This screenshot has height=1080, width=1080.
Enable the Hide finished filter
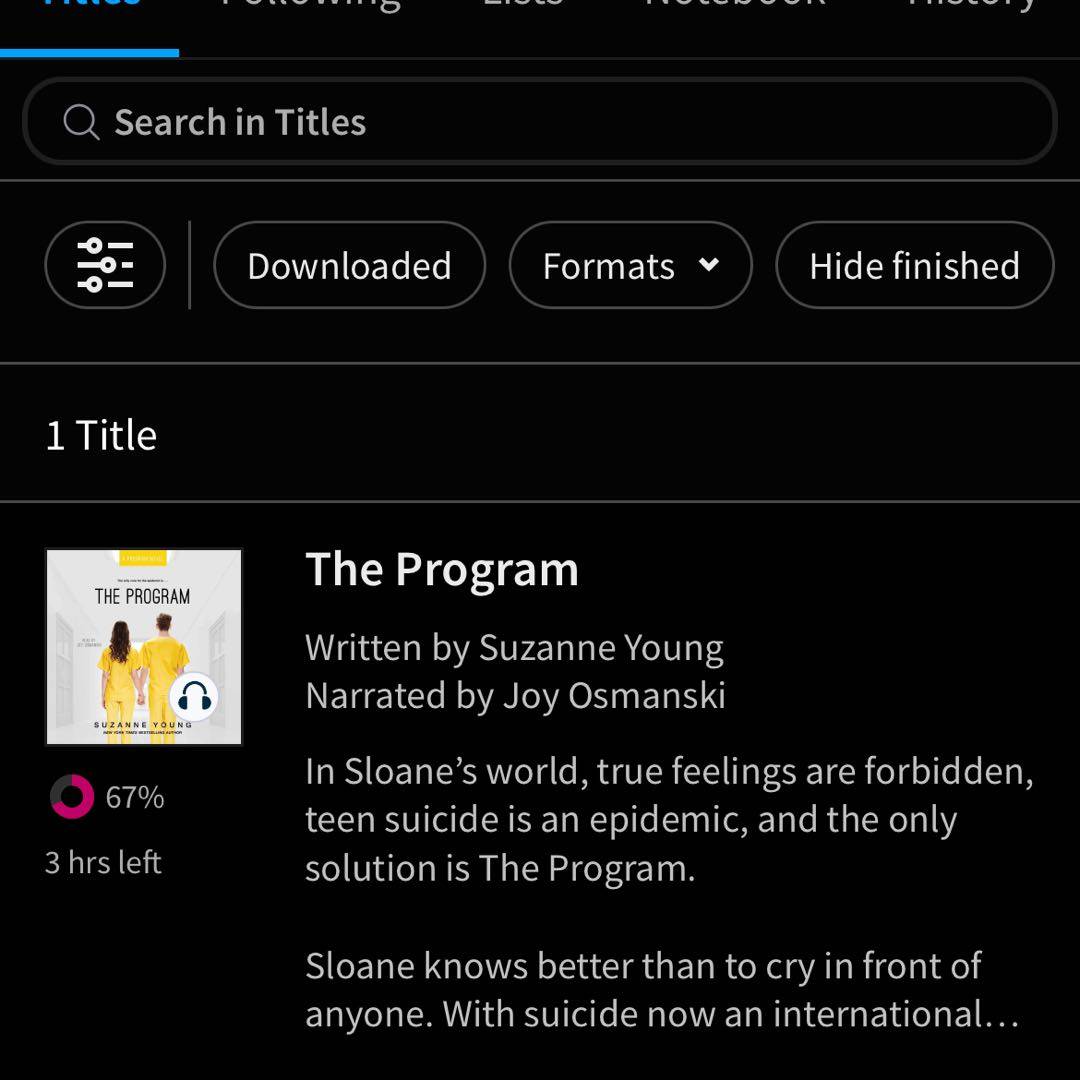click(x=914, y=266)
